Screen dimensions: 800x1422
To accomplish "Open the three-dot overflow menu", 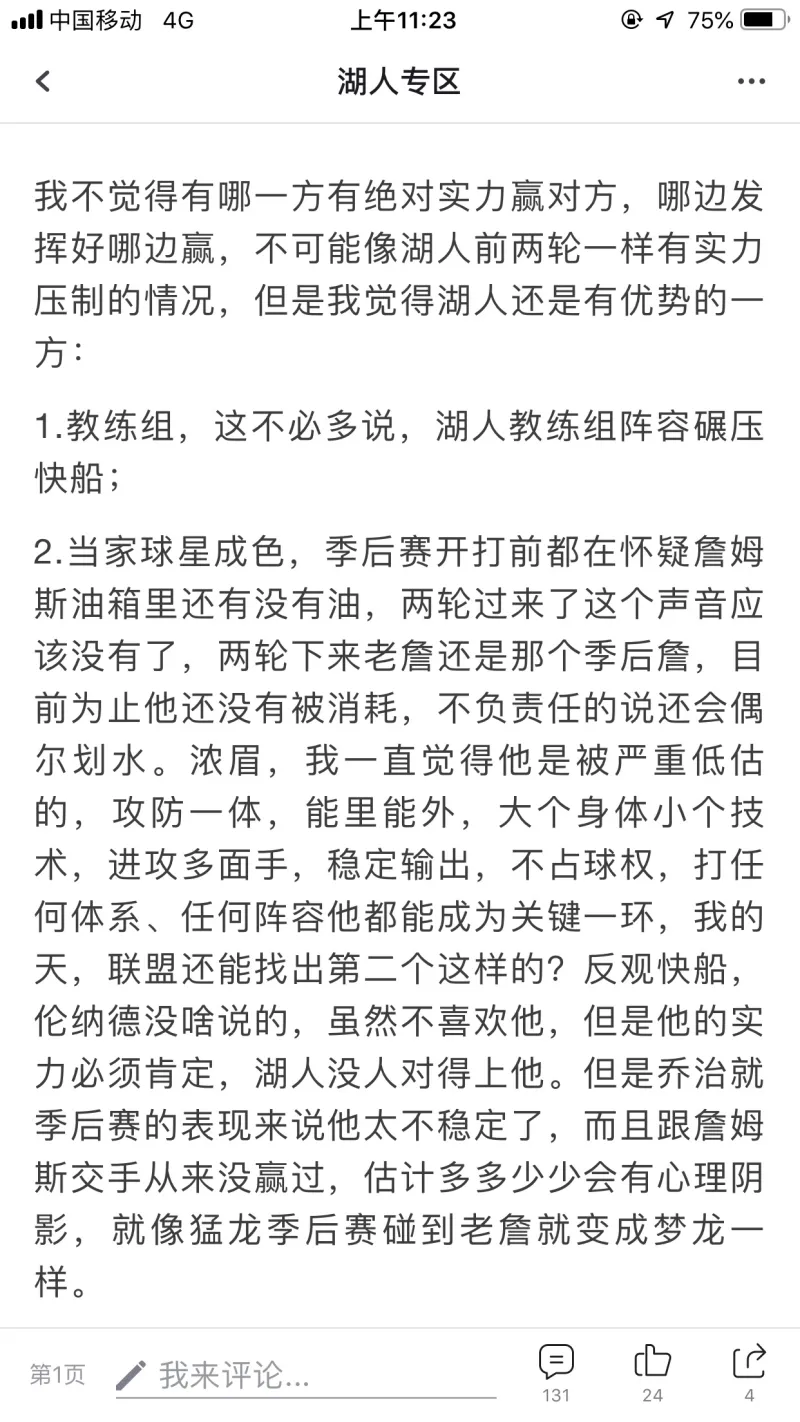I will 752,82.
